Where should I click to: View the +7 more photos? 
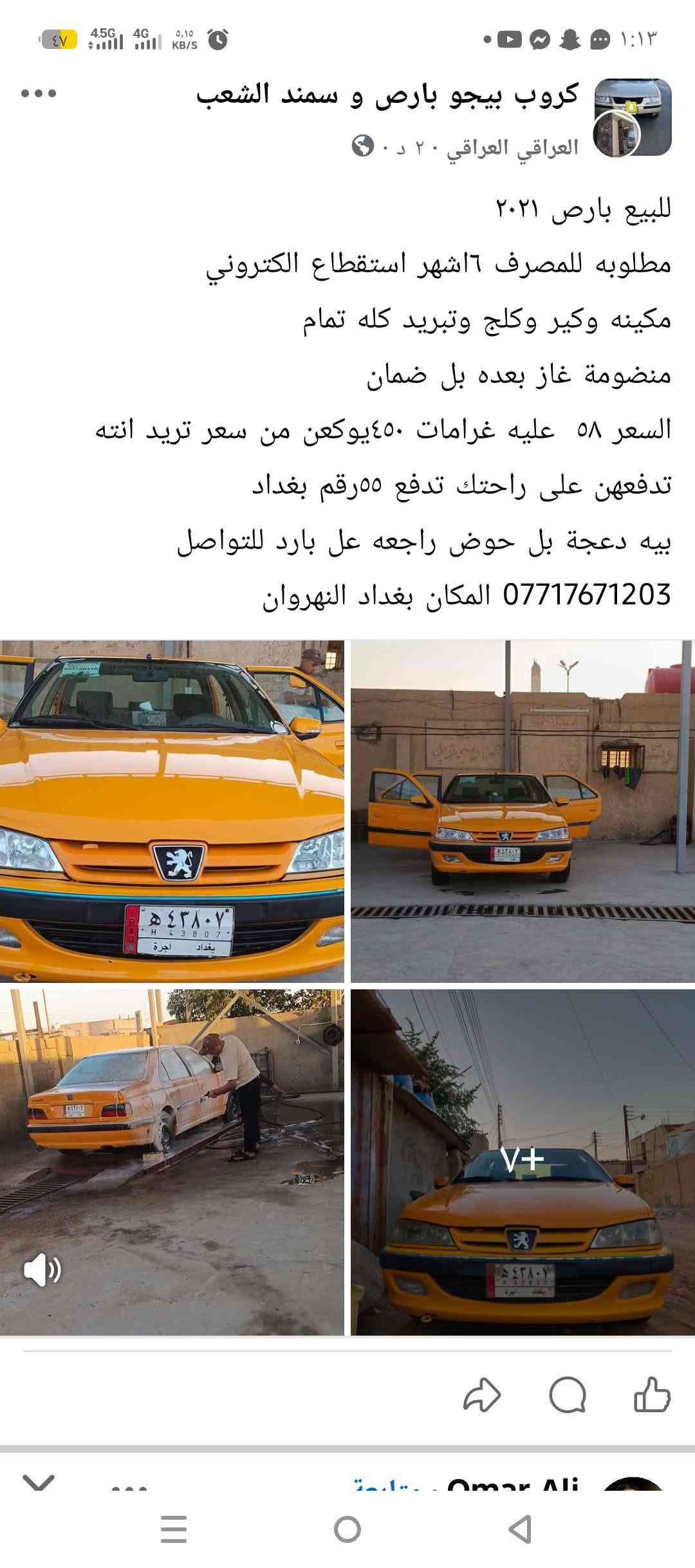click(x=523, y=1162)
